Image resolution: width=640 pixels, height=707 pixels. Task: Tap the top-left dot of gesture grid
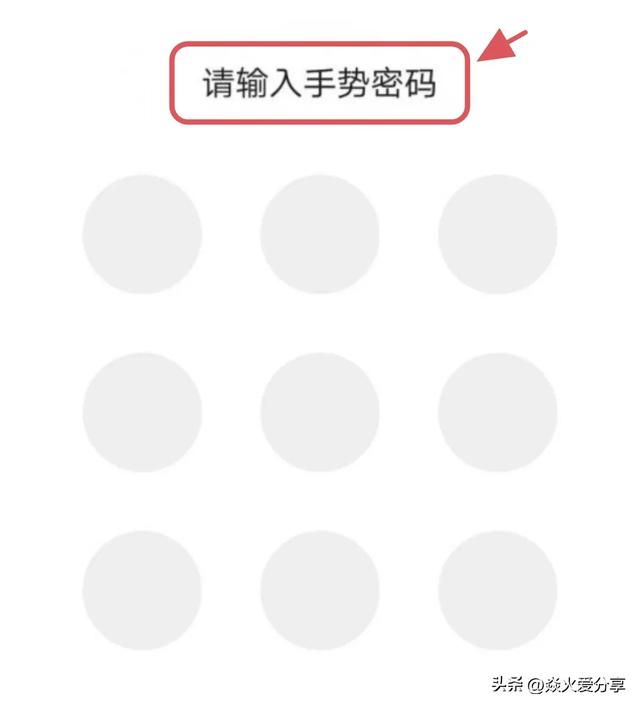(x=142, y=234)
